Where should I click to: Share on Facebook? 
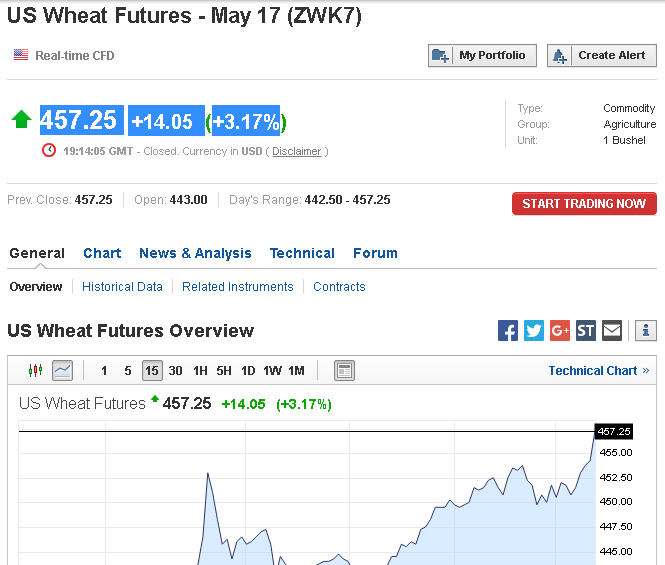click(508, 330)
